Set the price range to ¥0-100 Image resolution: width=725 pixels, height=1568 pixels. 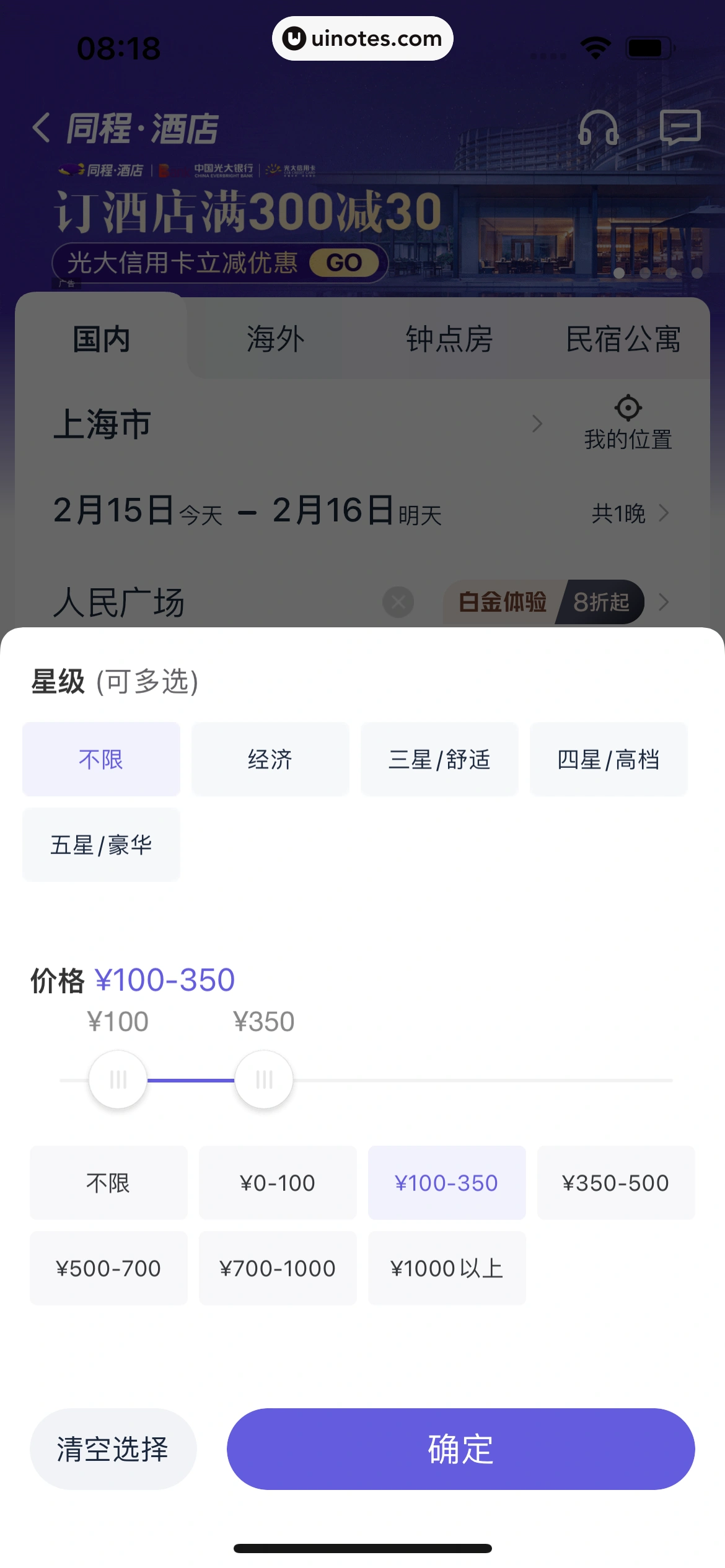[x=278, y=1183]
